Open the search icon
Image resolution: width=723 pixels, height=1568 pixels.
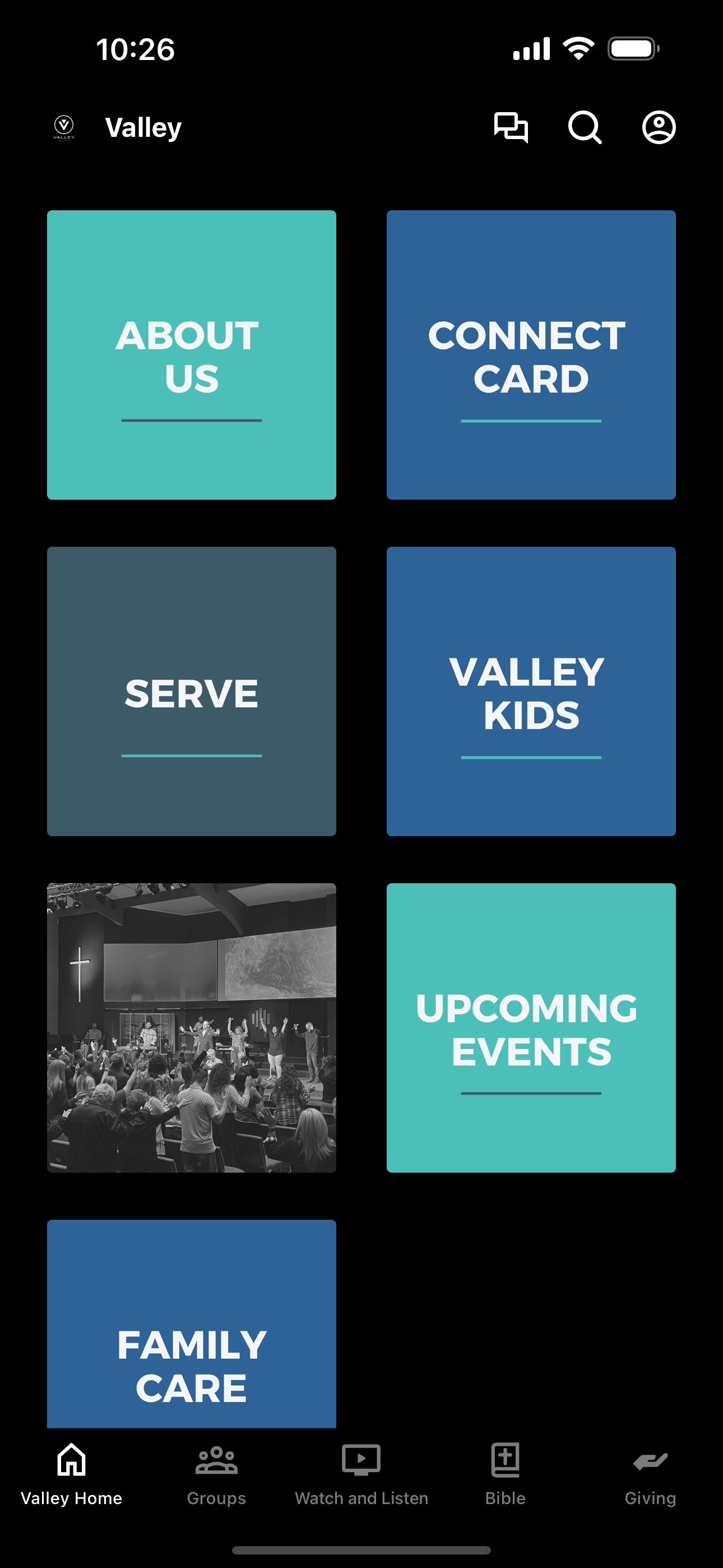586,128
